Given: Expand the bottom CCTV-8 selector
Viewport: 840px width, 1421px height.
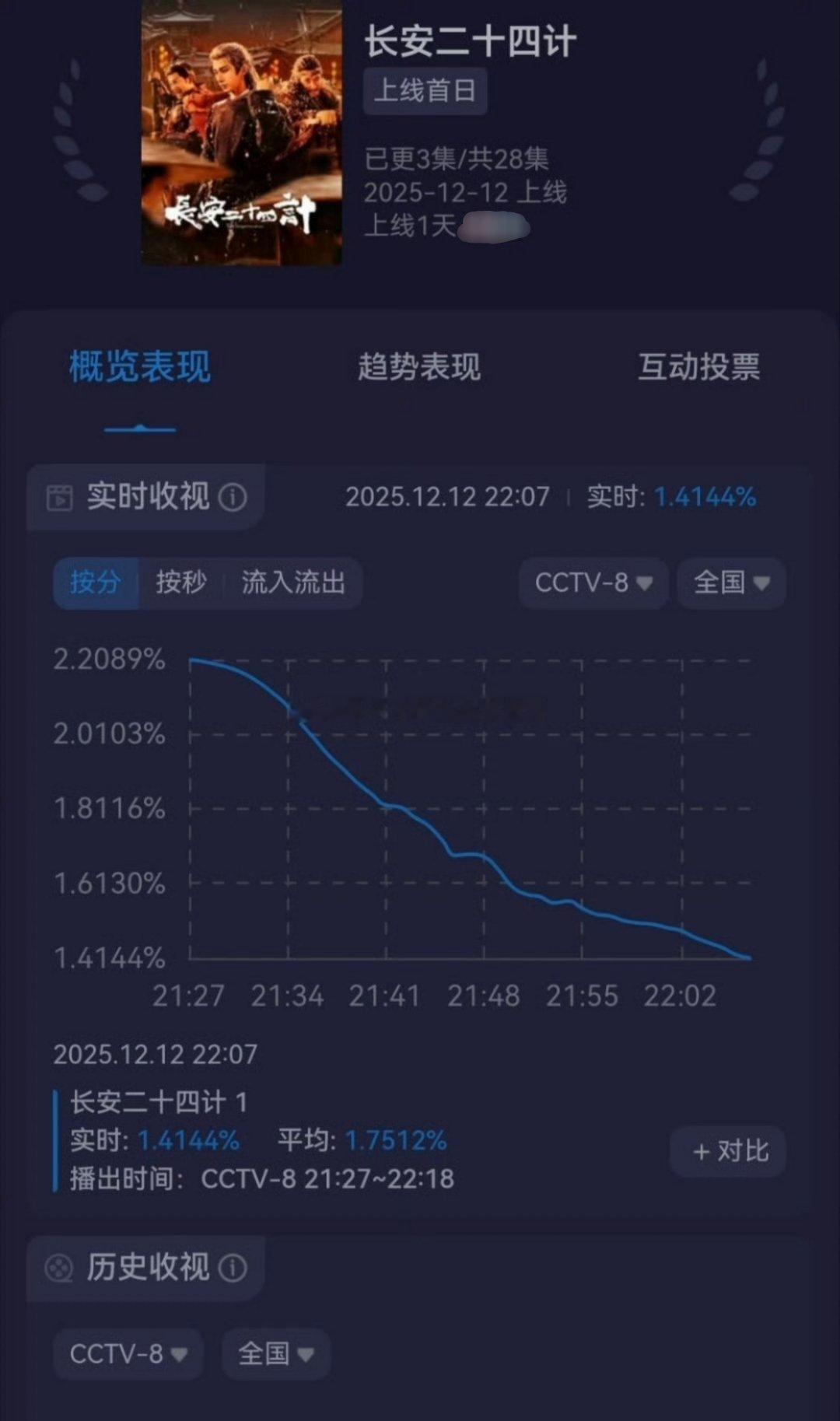Looking at the screenshot, I should (127, 1355).
